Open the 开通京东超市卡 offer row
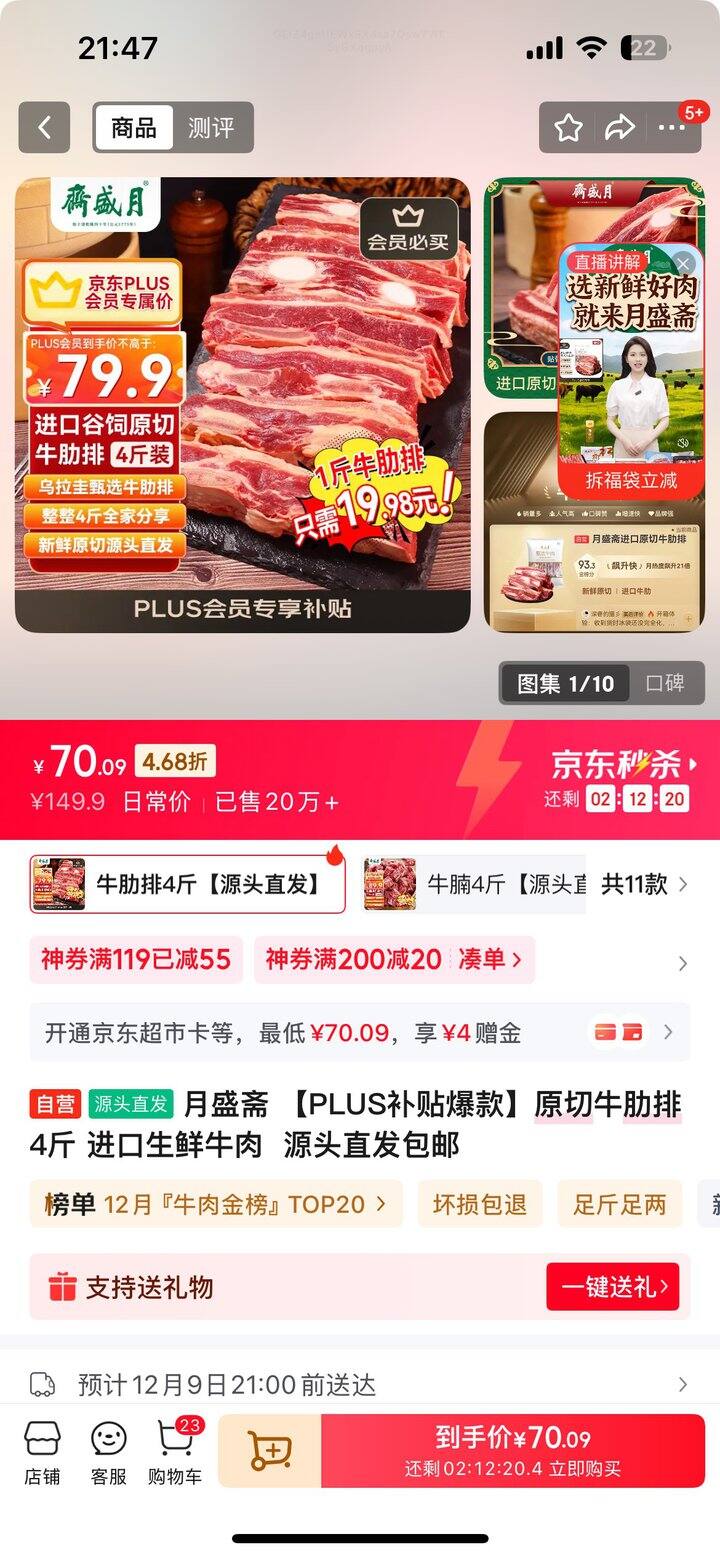Image resolution: width=720 pixels, height=1558 pixels. pos(360,1033)
